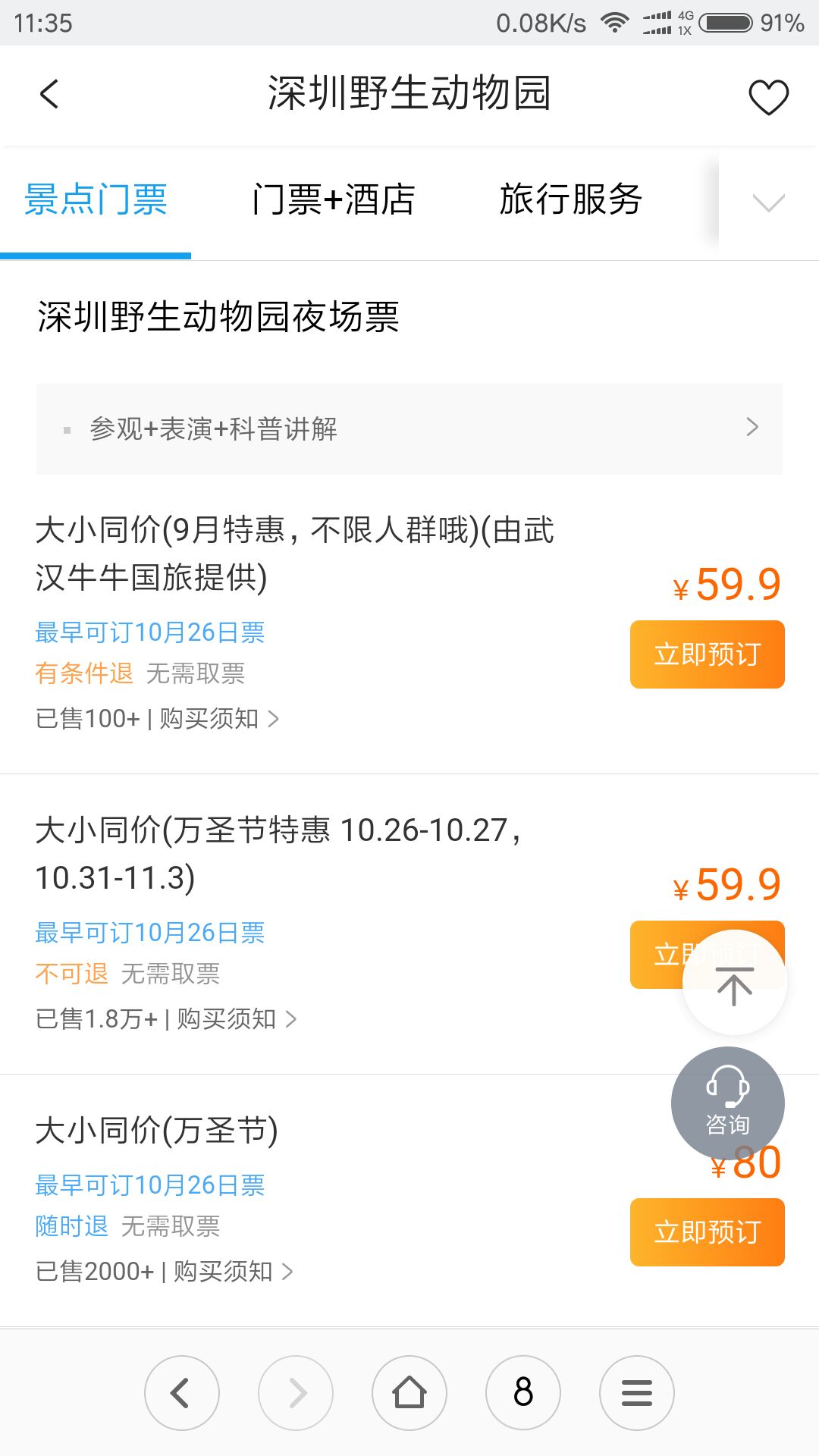Expand the tab list dropdown chevron
Viewport: 819px width, 1456px height.
click(768, 202)
